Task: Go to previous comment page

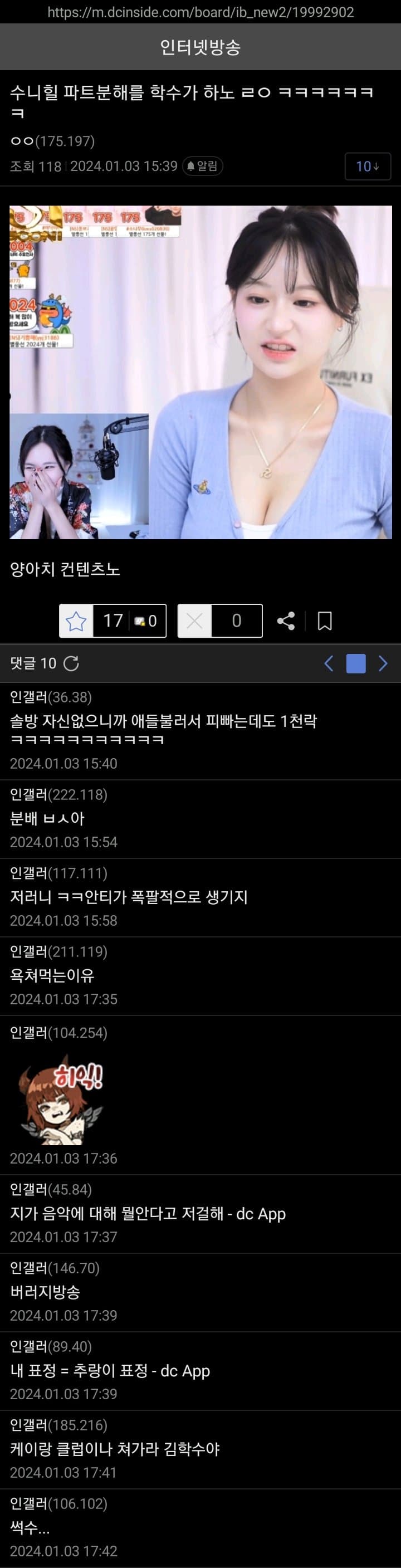Action: (x=329, y=663)
